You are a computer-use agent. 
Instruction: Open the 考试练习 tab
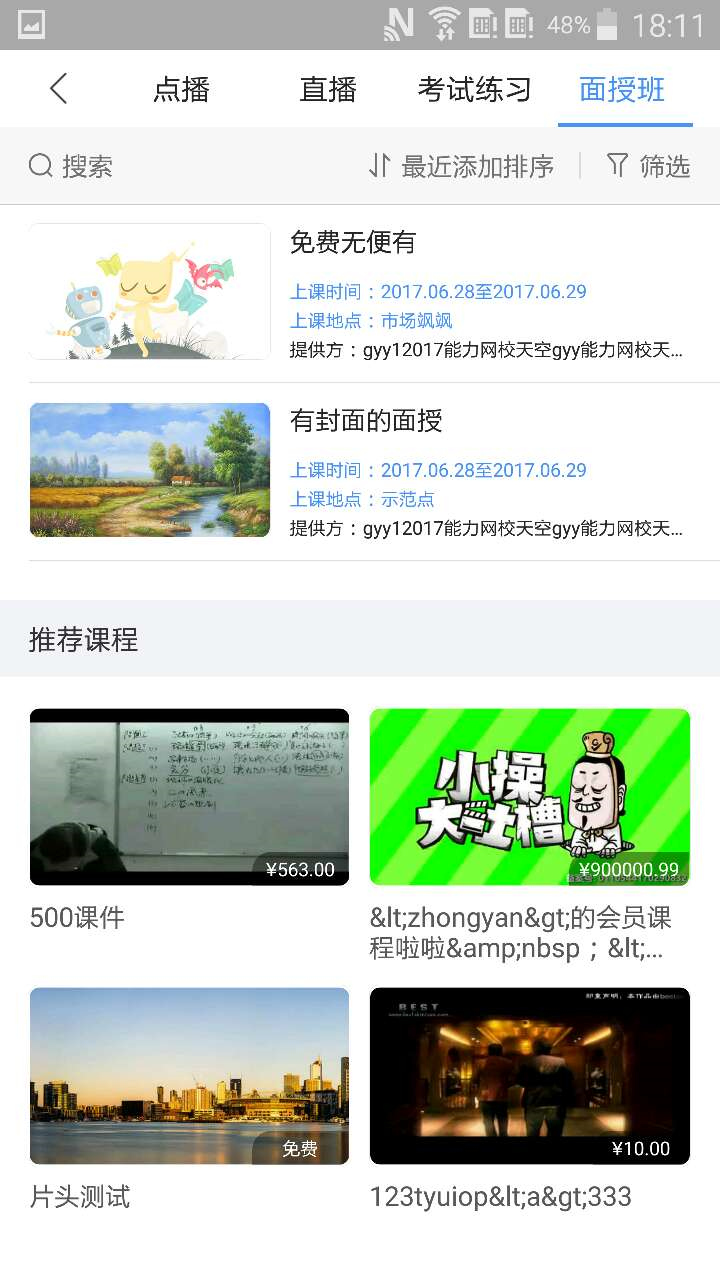(474, 89)
